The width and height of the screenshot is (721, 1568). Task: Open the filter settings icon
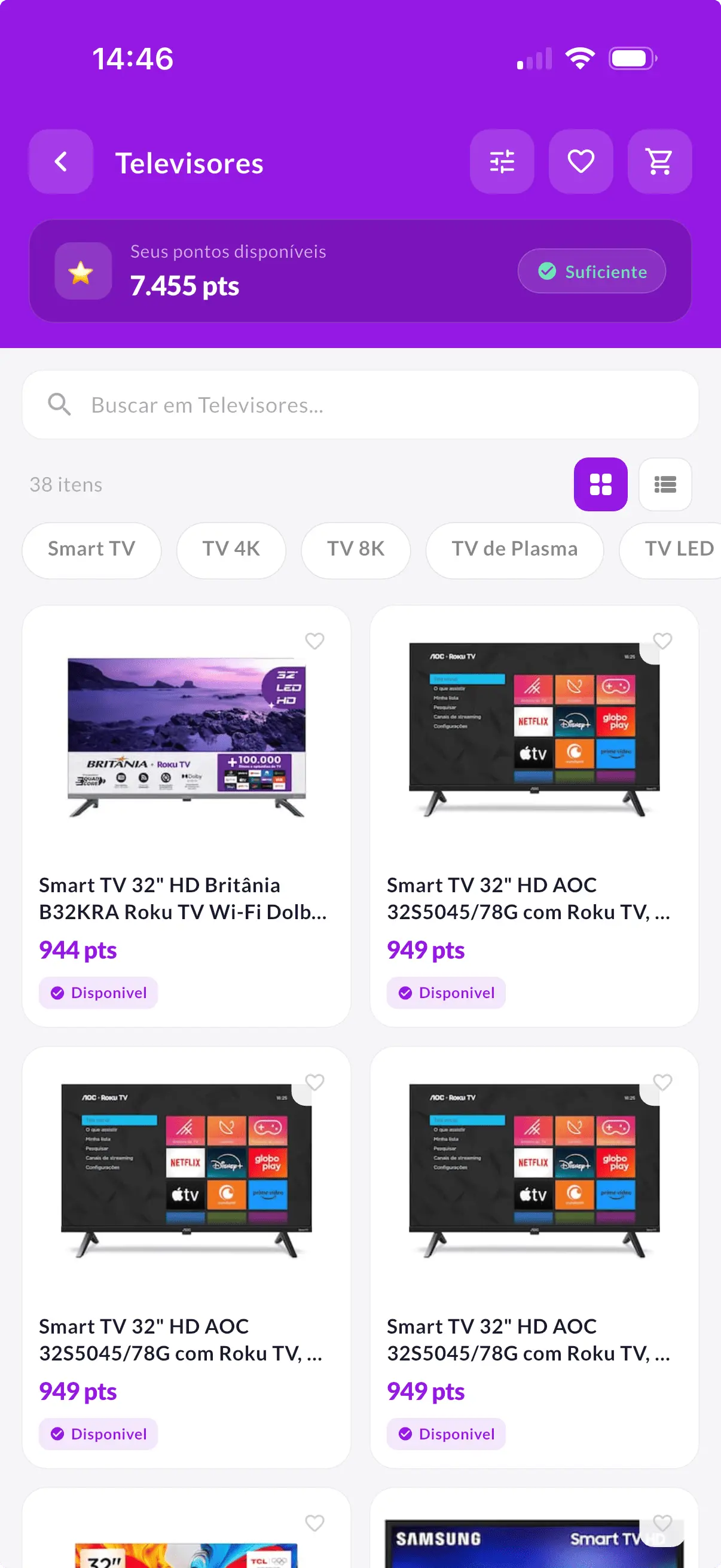point(502,162)
